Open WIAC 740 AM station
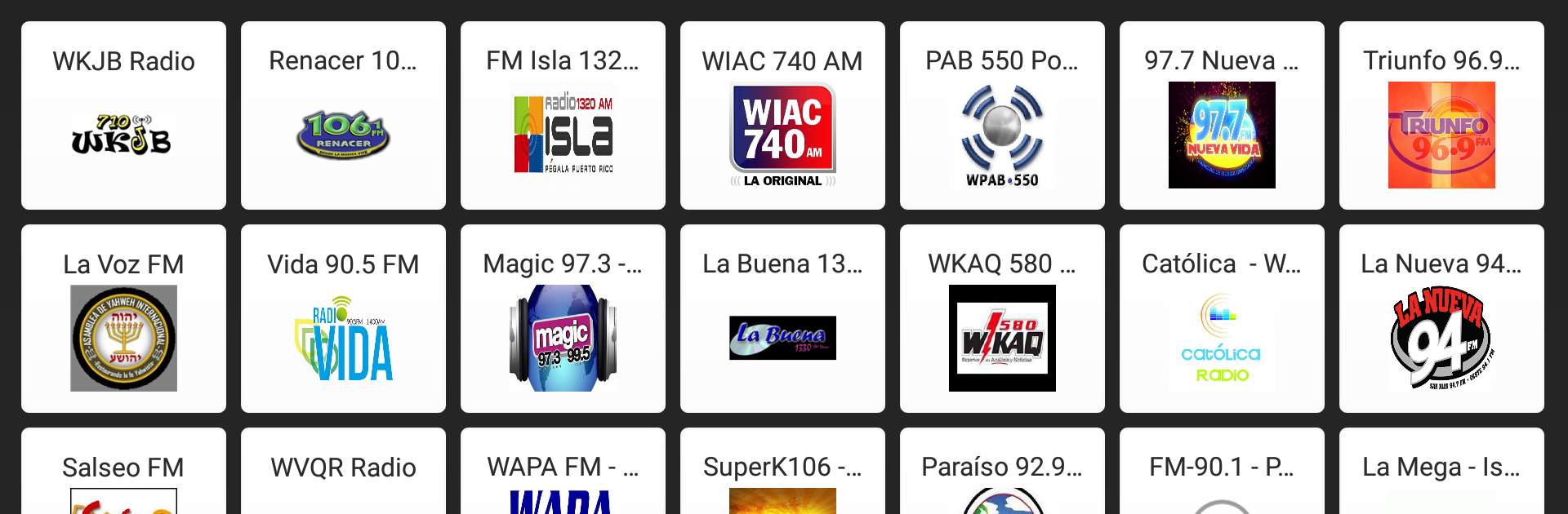Image resolution: width=1568 pixels, height=514 pixels. (782, 116)
